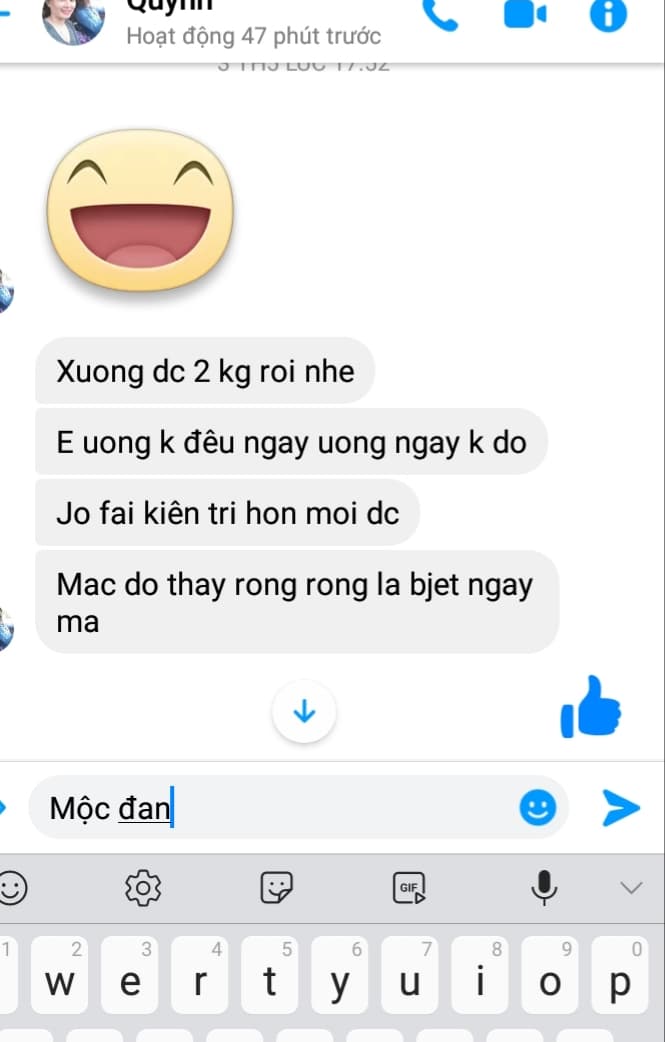Screen dimensions: 665x1042
Task: Jump to latest messages with the down arrow
Action: point(304,712)
